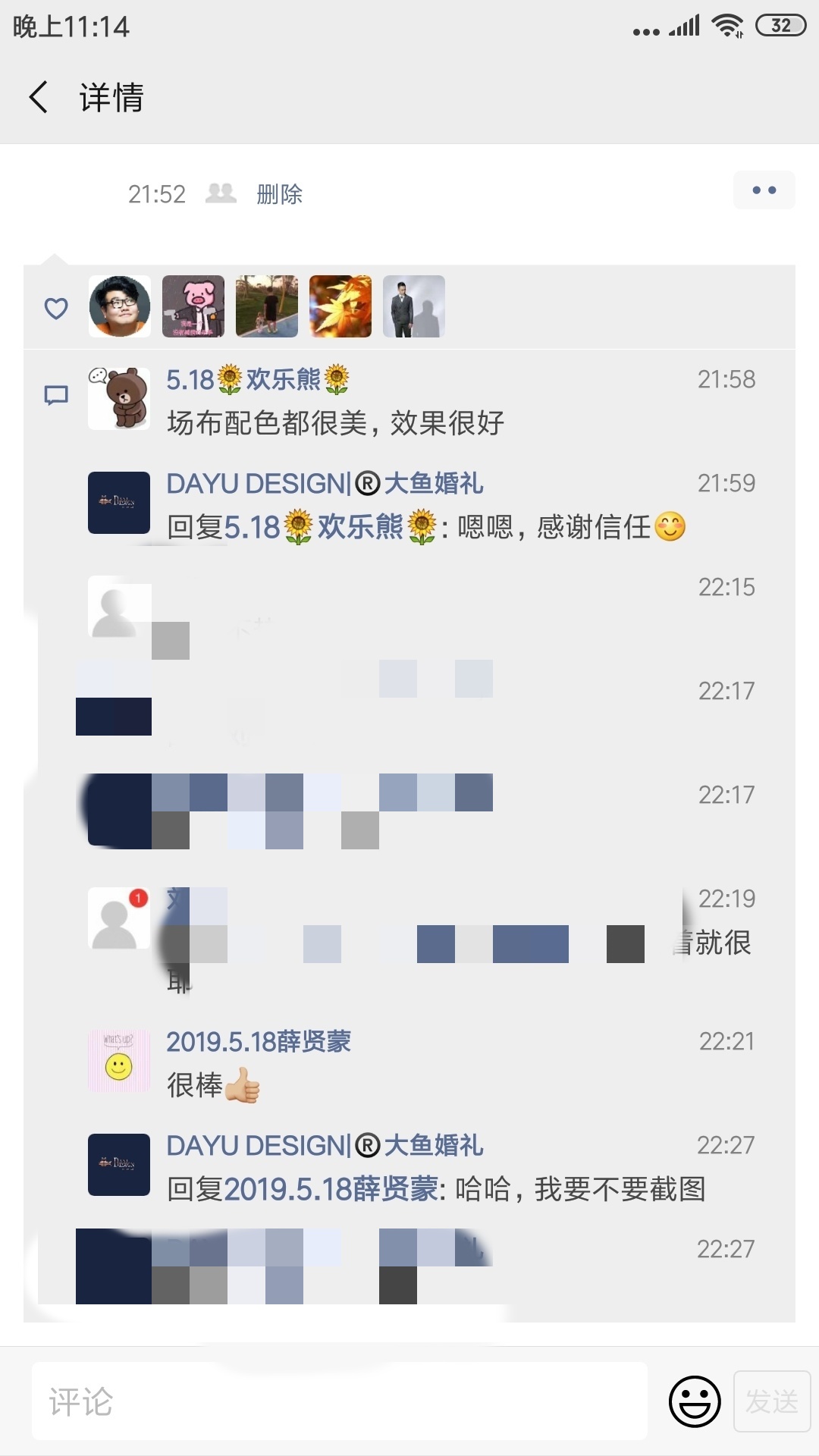Open DAYU DESIGN 大鱼婚礼 name at 21:59
Viewport: 819px width, 1456px height.
(x=325, y=483)
